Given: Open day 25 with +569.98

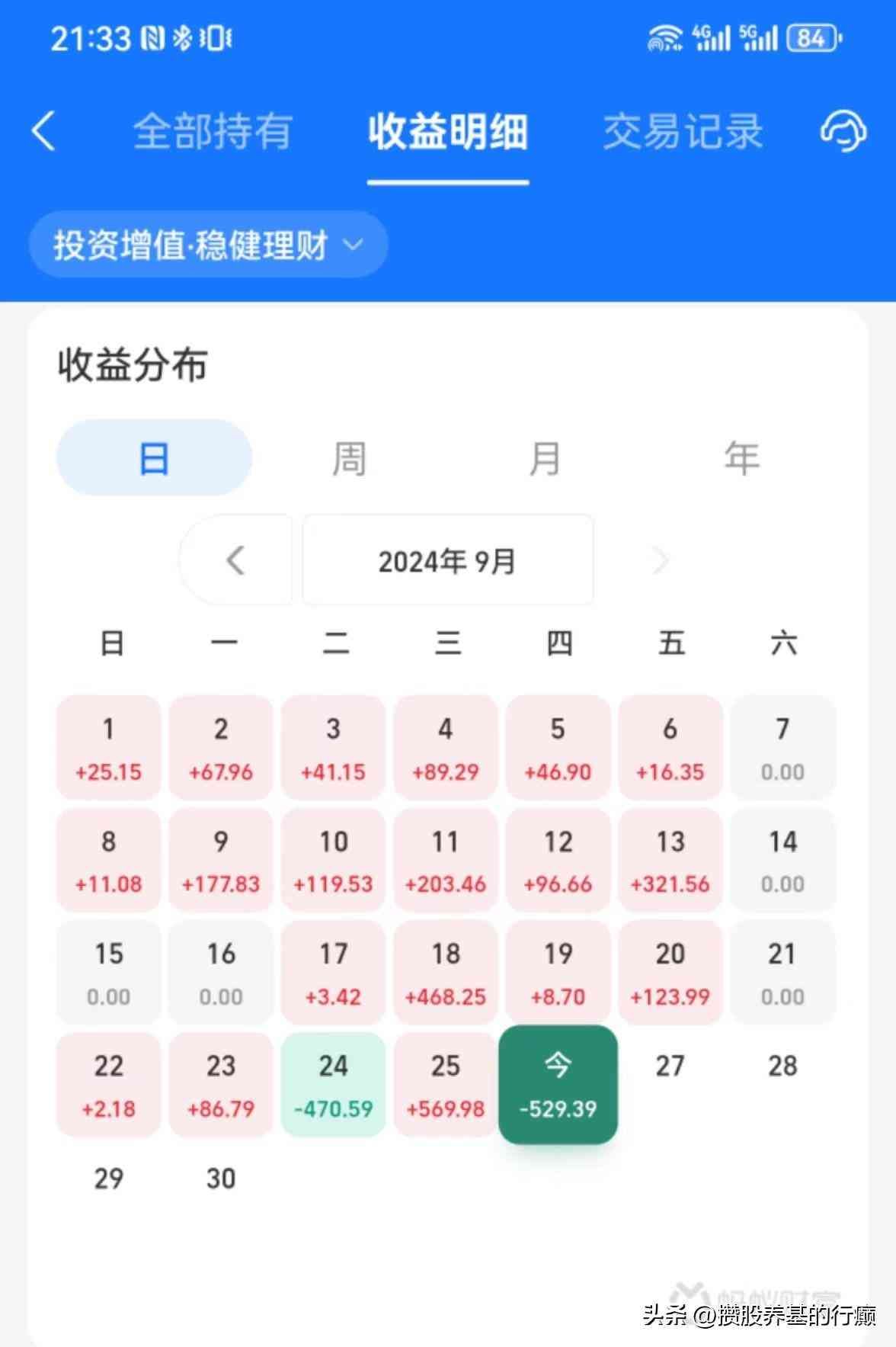Looking at the screenshot, I should [x=445, y=1084].
